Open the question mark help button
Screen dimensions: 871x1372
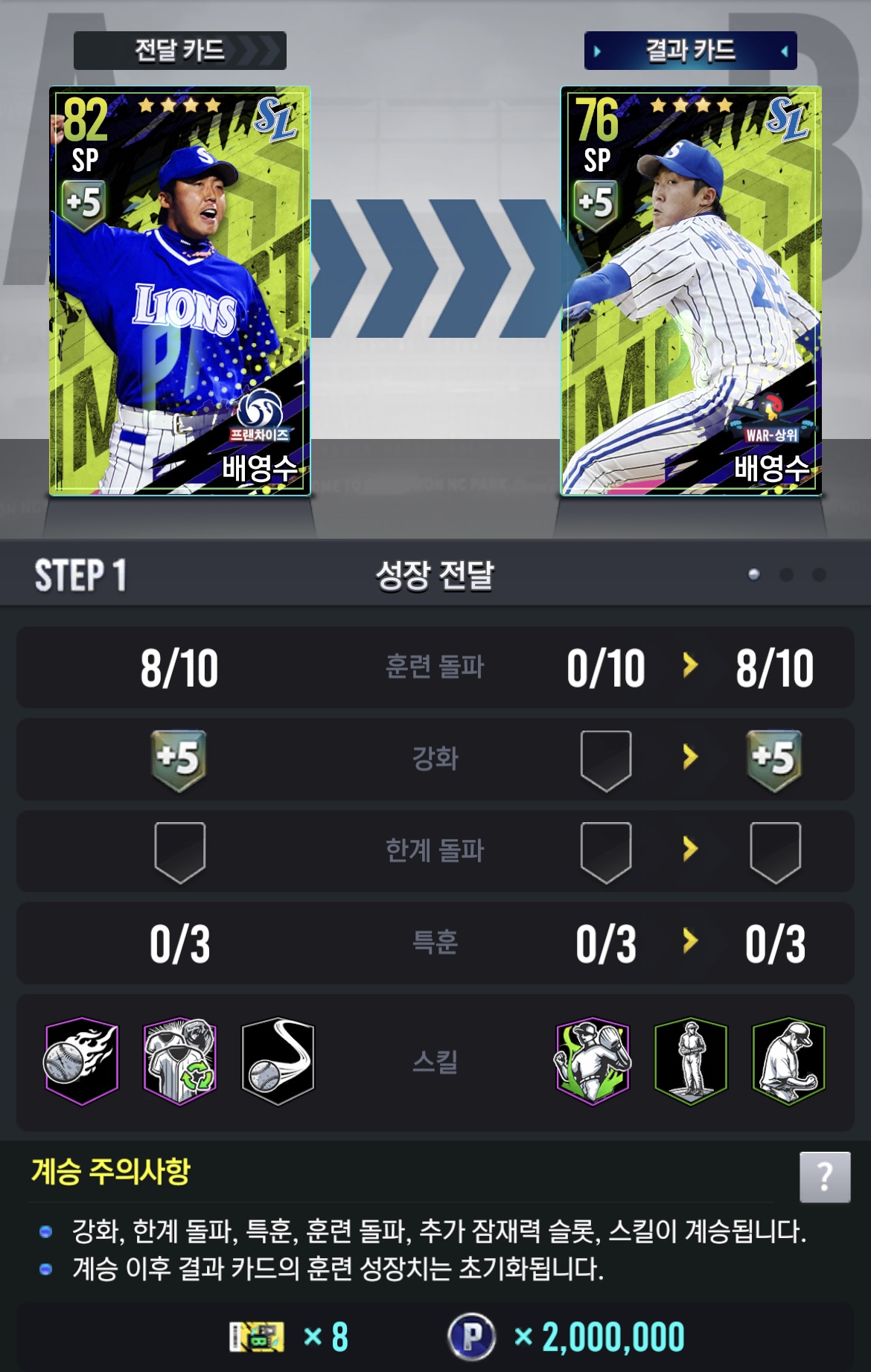[x=824, y=1177]
